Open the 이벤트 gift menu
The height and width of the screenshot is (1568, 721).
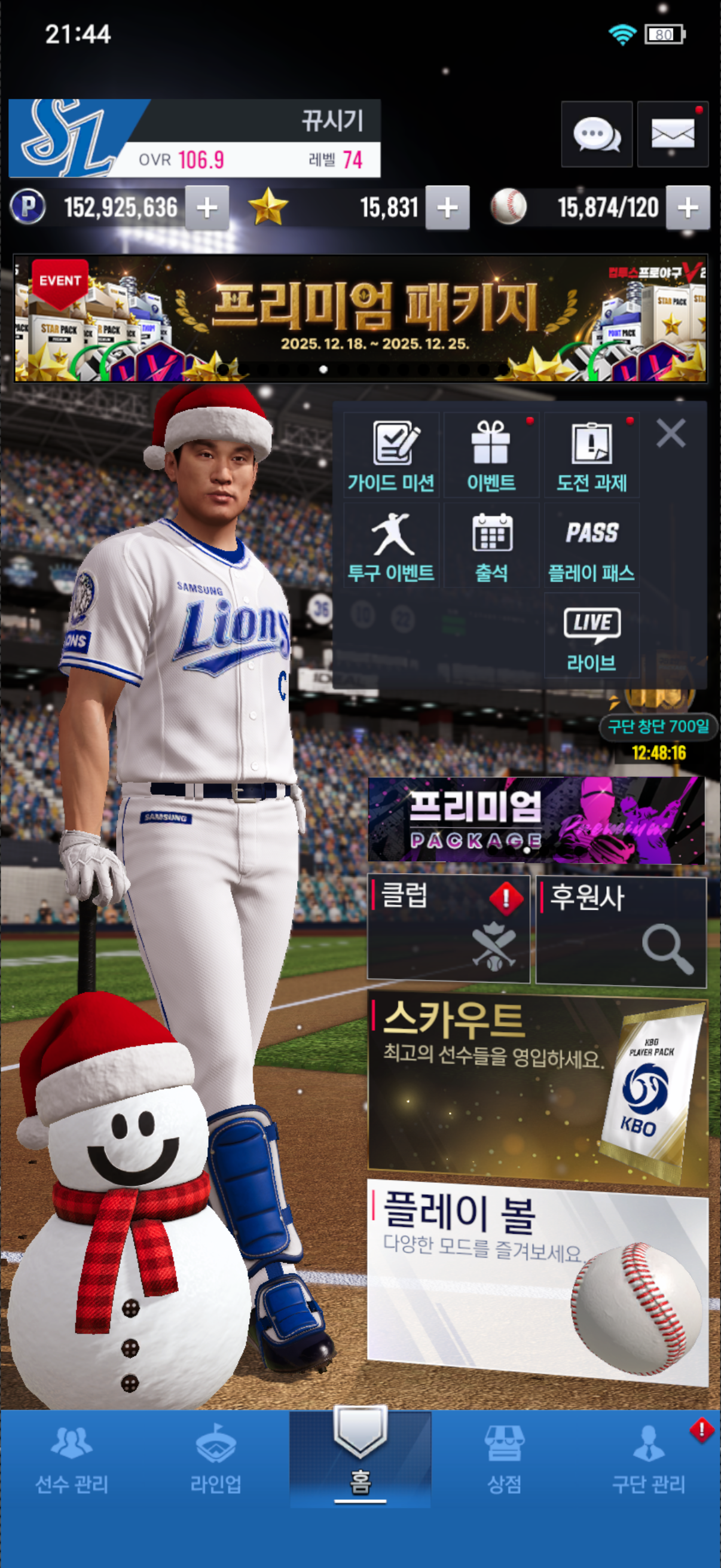491,455
